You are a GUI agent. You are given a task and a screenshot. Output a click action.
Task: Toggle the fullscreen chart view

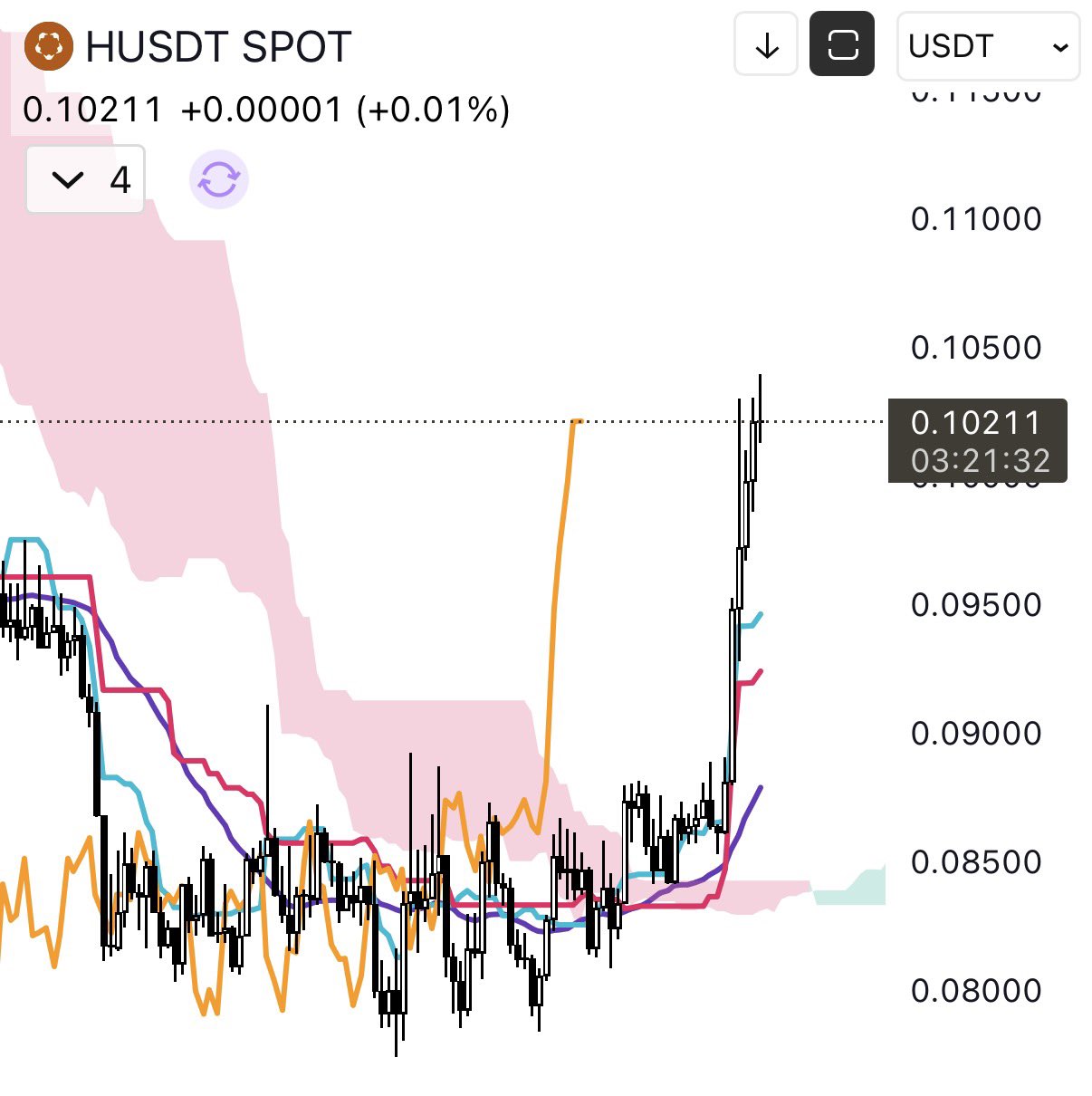841,45
